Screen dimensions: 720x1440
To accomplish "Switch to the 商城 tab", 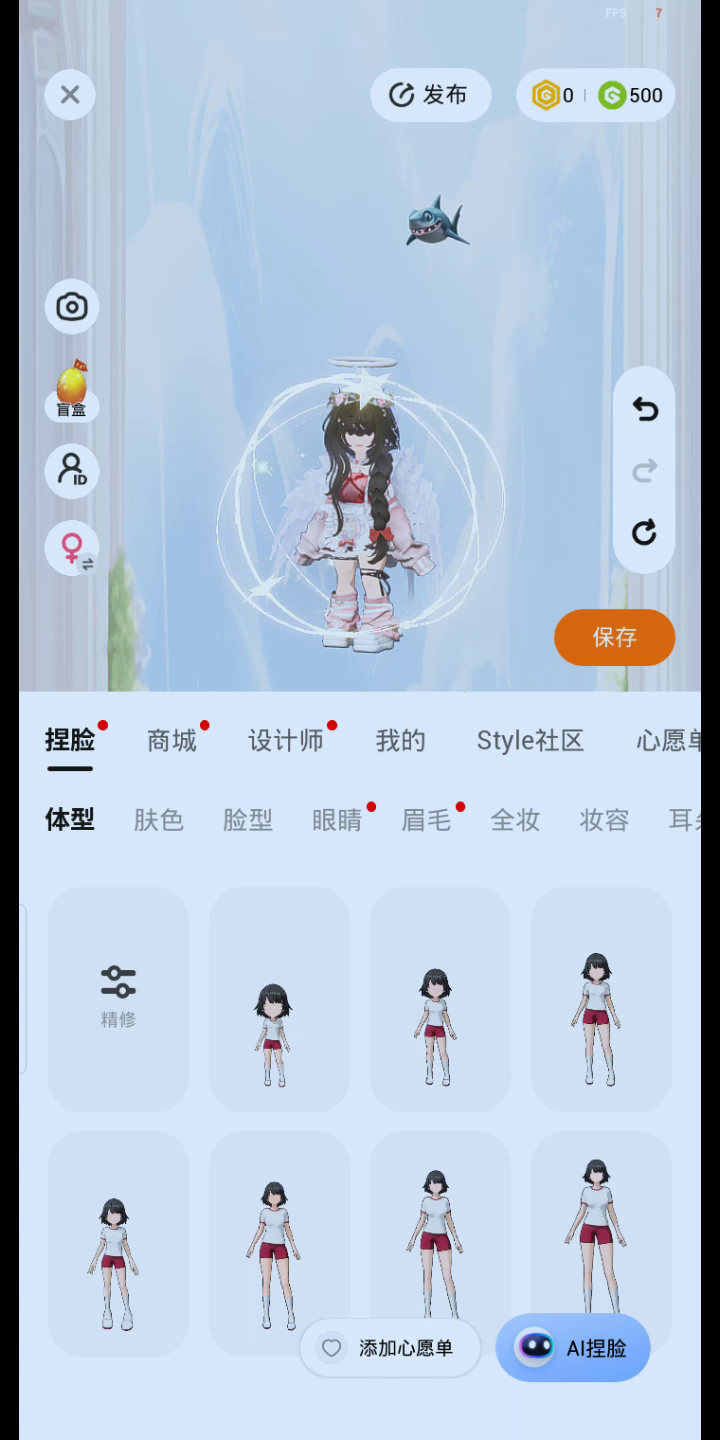I will point(172,741).
